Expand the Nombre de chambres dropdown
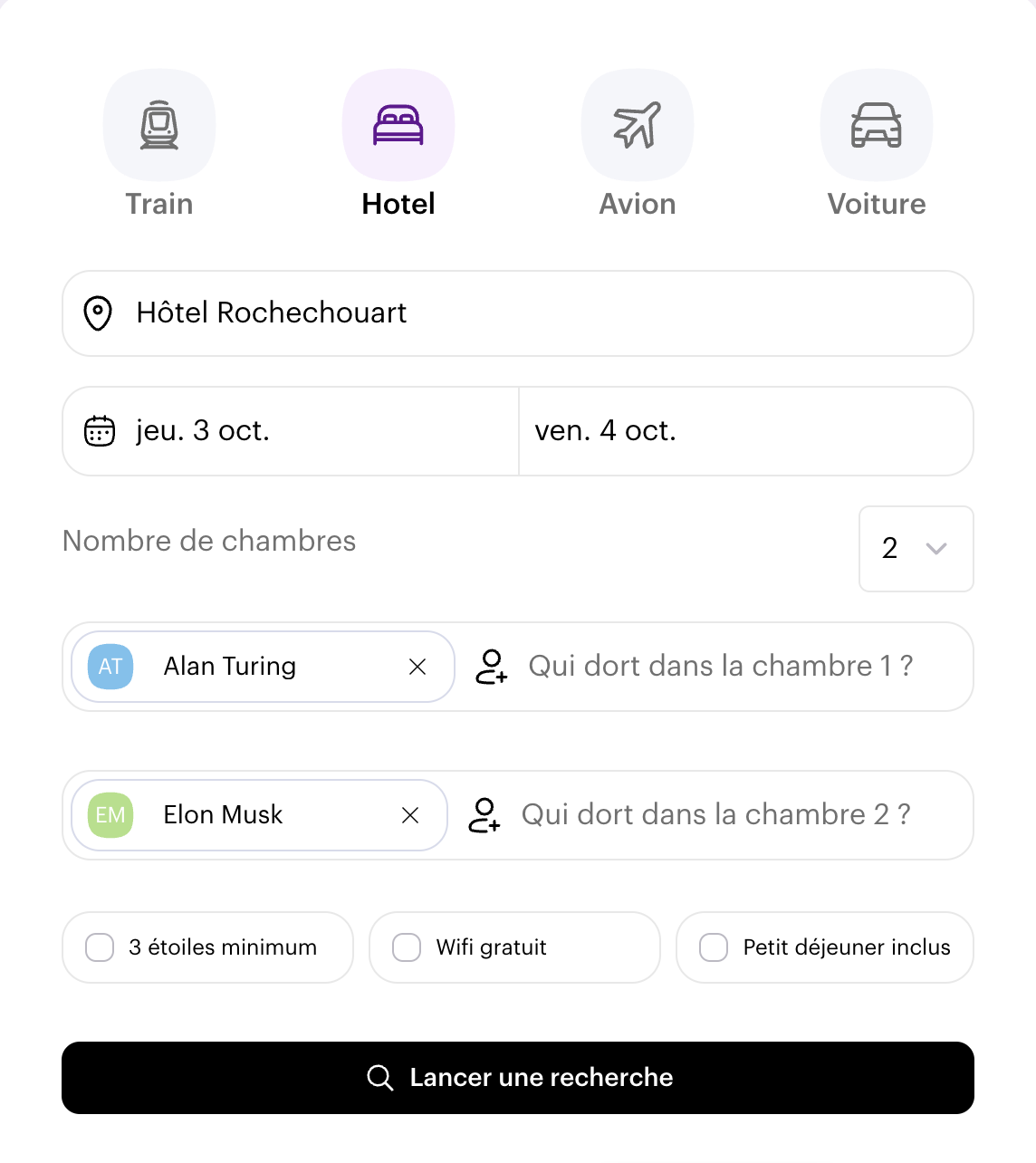1036x1163 pixels. click(x=916, y=549)
